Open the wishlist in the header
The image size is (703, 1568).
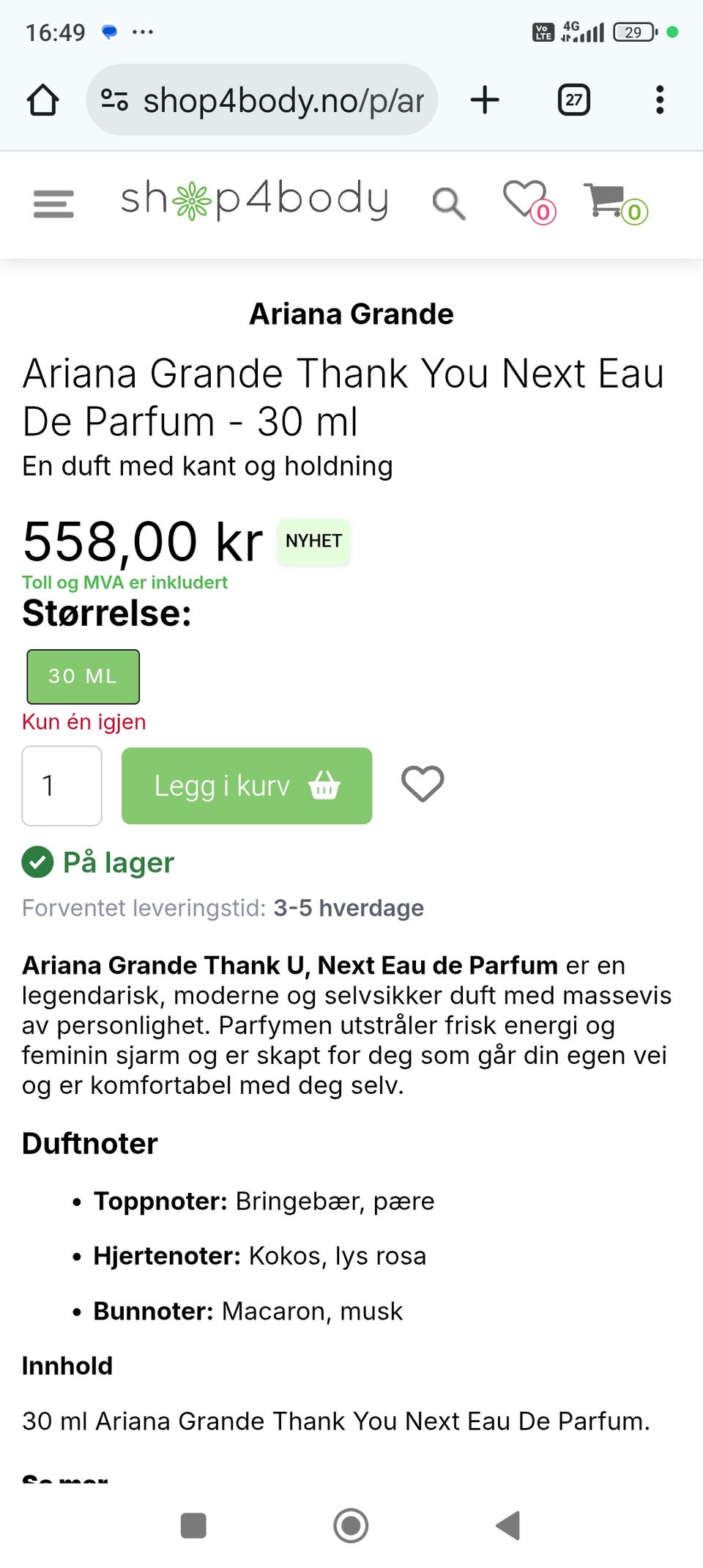pyautogui.click(x=529, y=201)
